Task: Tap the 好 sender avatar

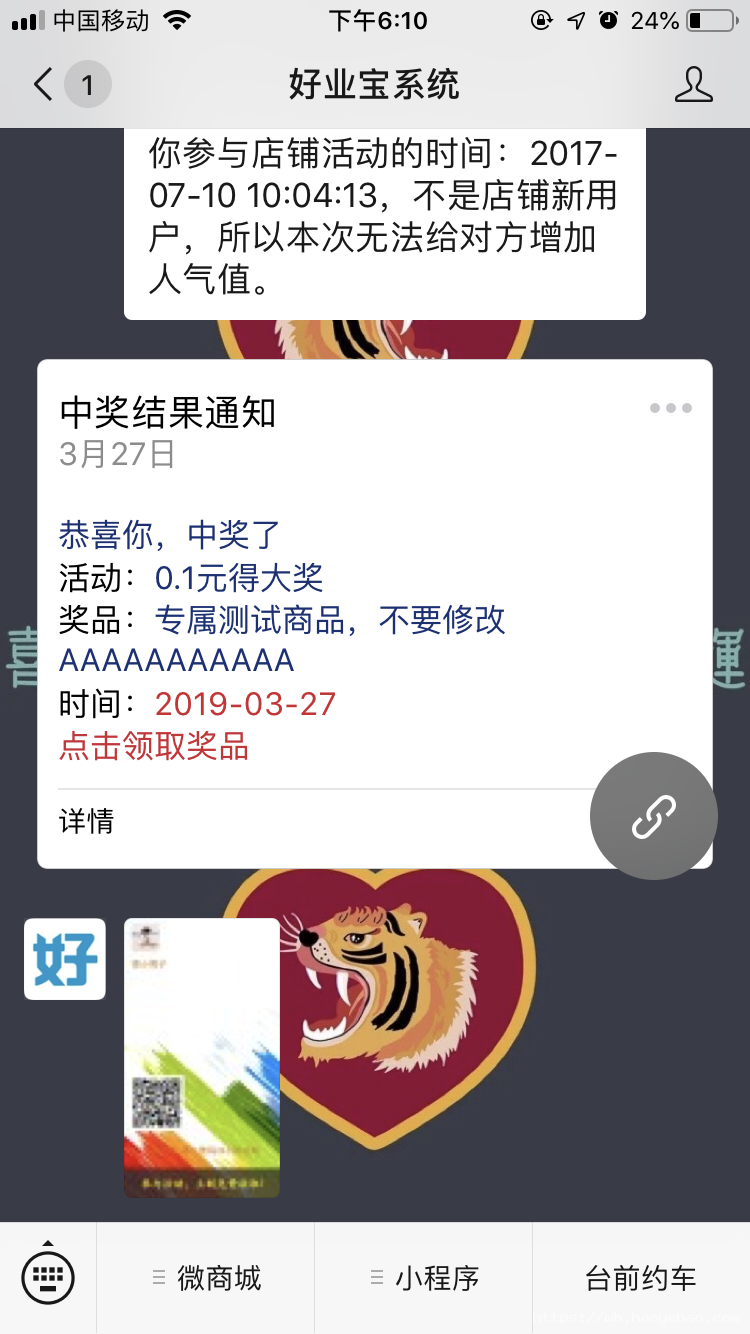Action: click(65, 959)
